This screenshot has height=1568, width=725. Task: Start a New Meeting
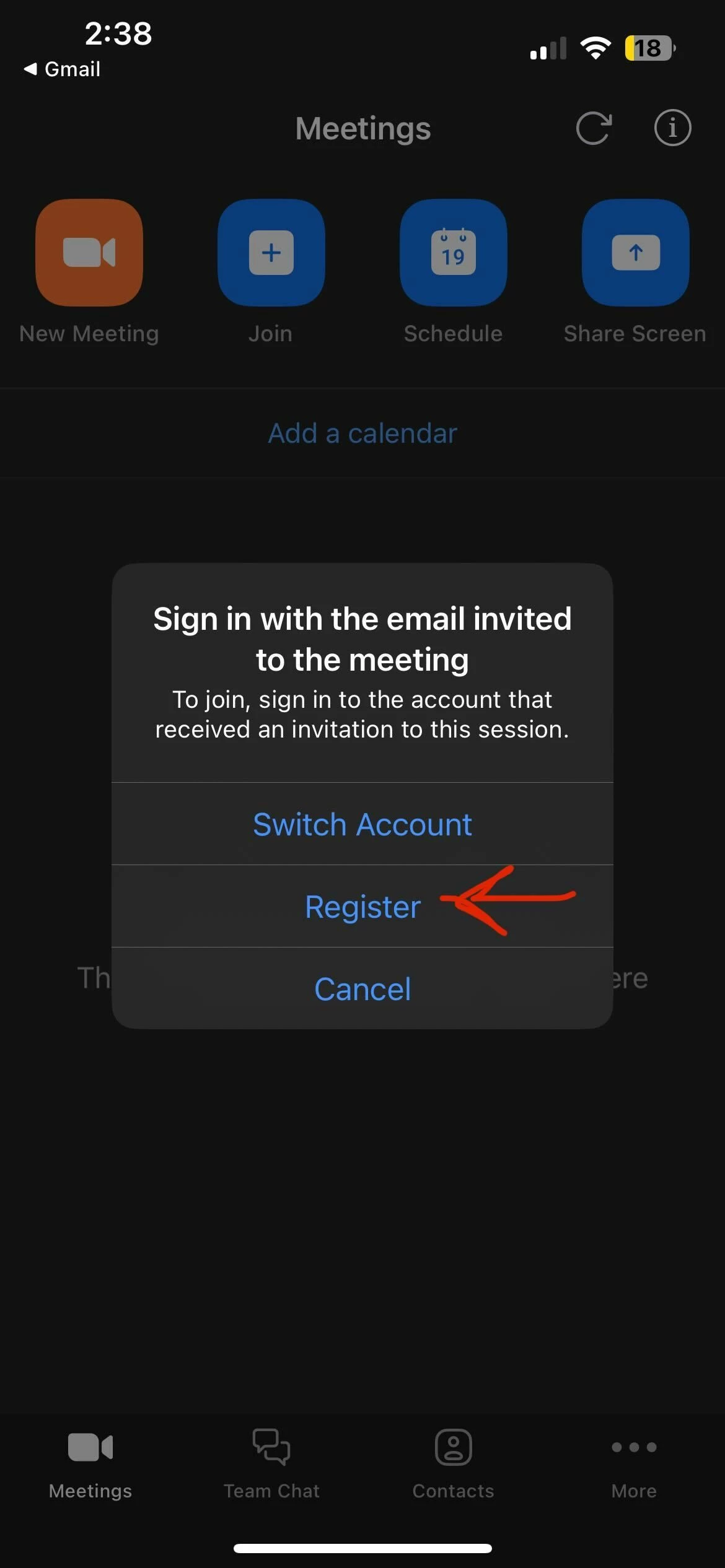point(89,253)
